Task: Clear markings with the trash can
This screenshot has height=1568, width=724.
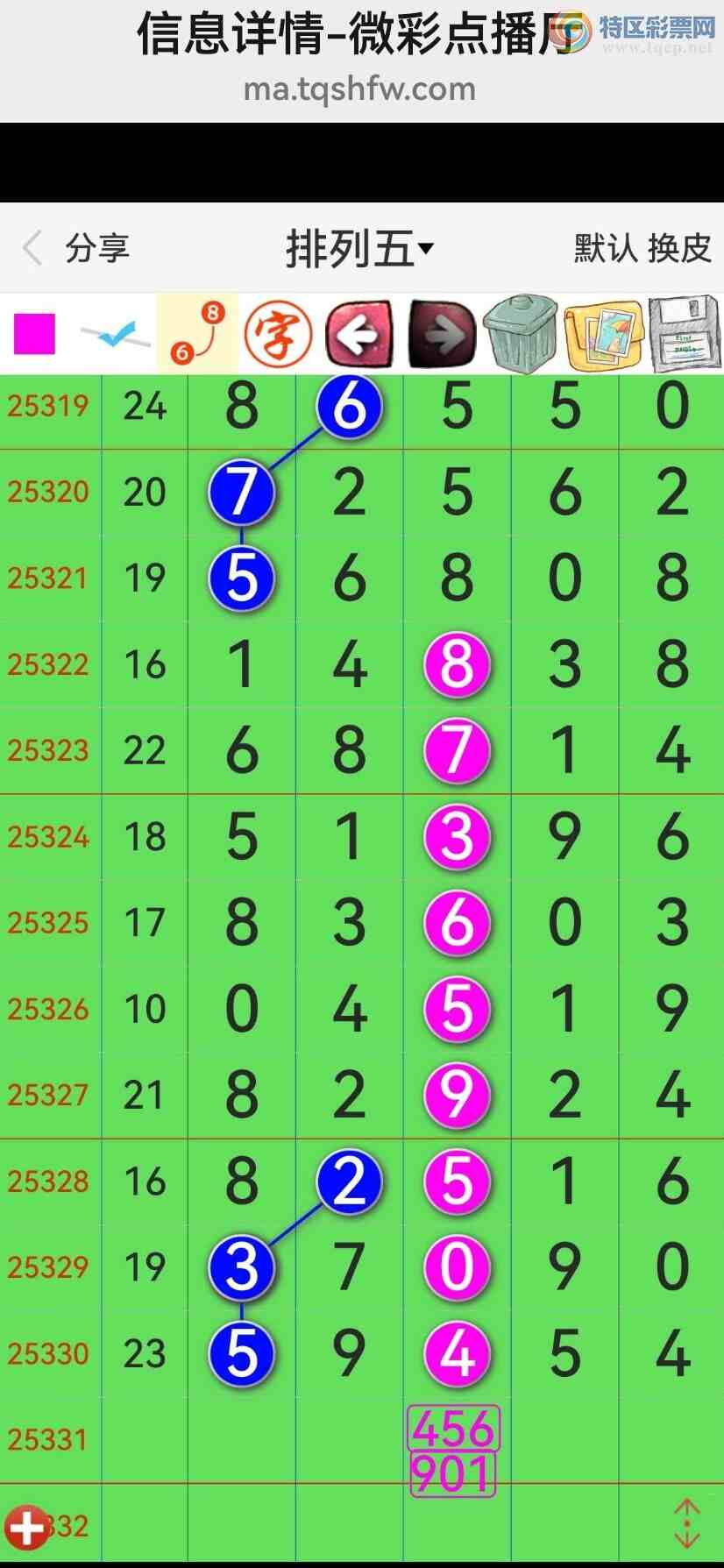Action: pyautogui.click(x=521, y=334)
